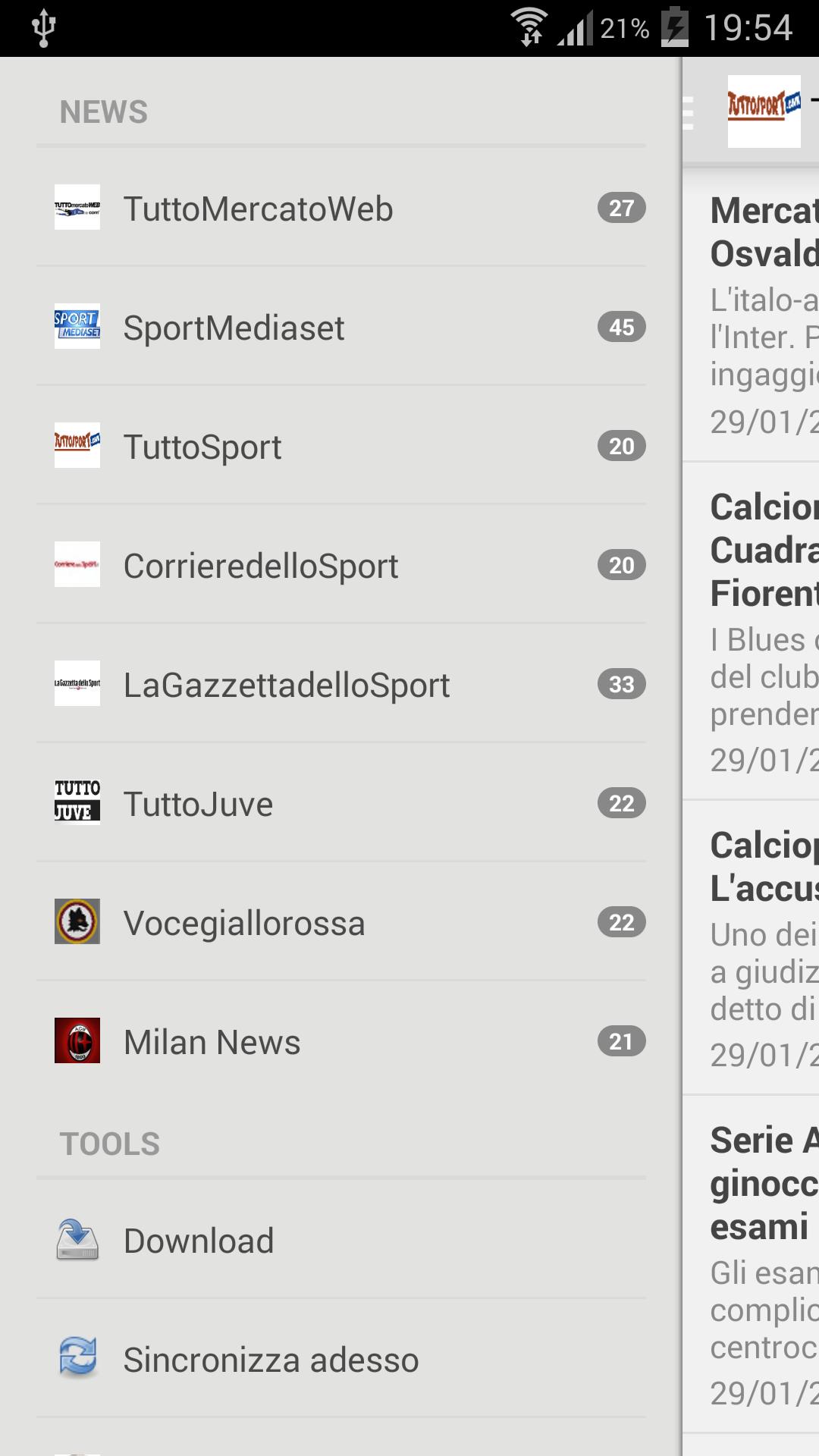Tap the unread counter badge on TuttoJuve
819x1456 pixels.
pyautogui.click(x=621, y=803)
